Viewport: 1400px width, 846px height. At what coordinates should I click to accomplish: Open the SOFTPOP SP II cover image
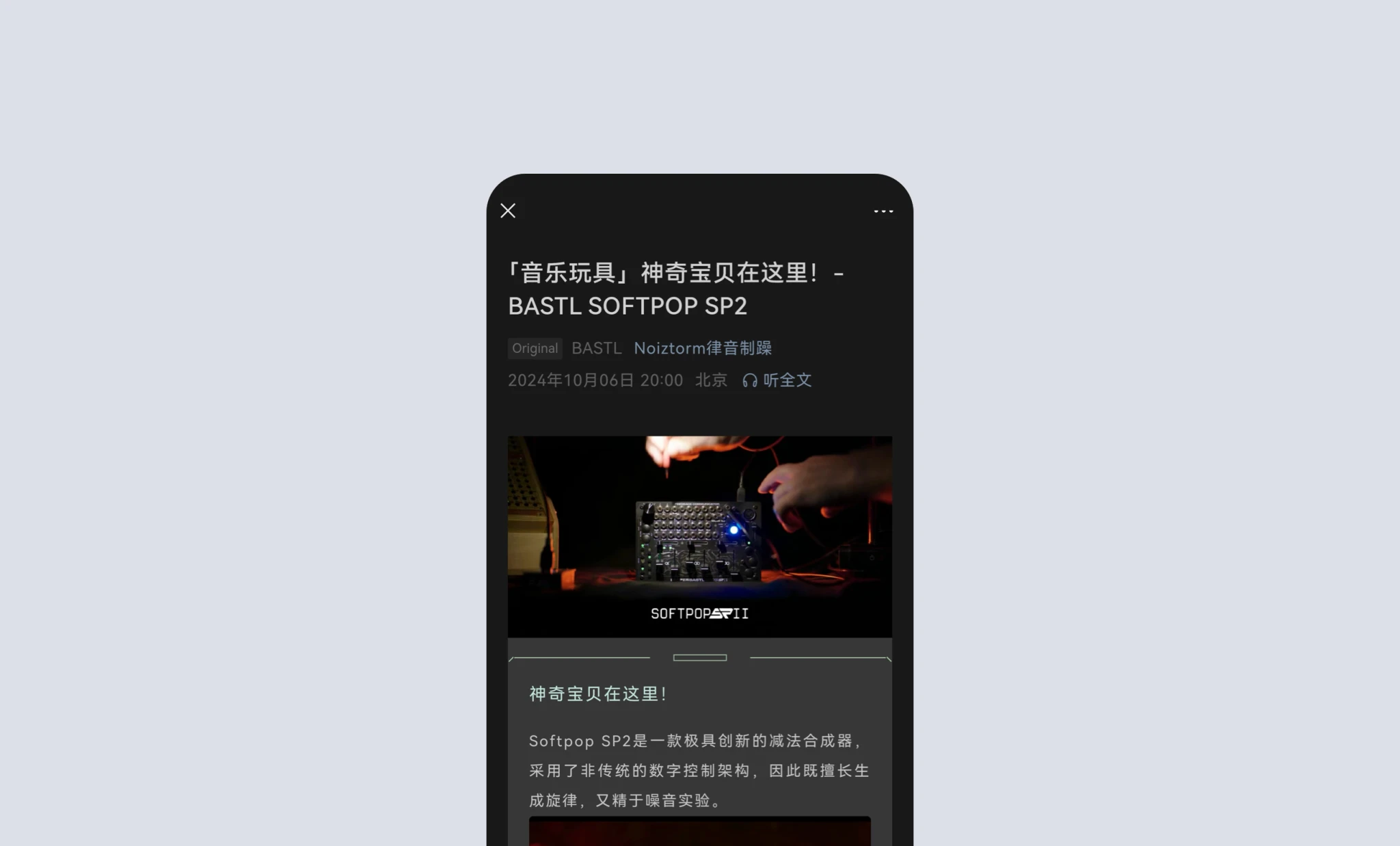[699, 537]
